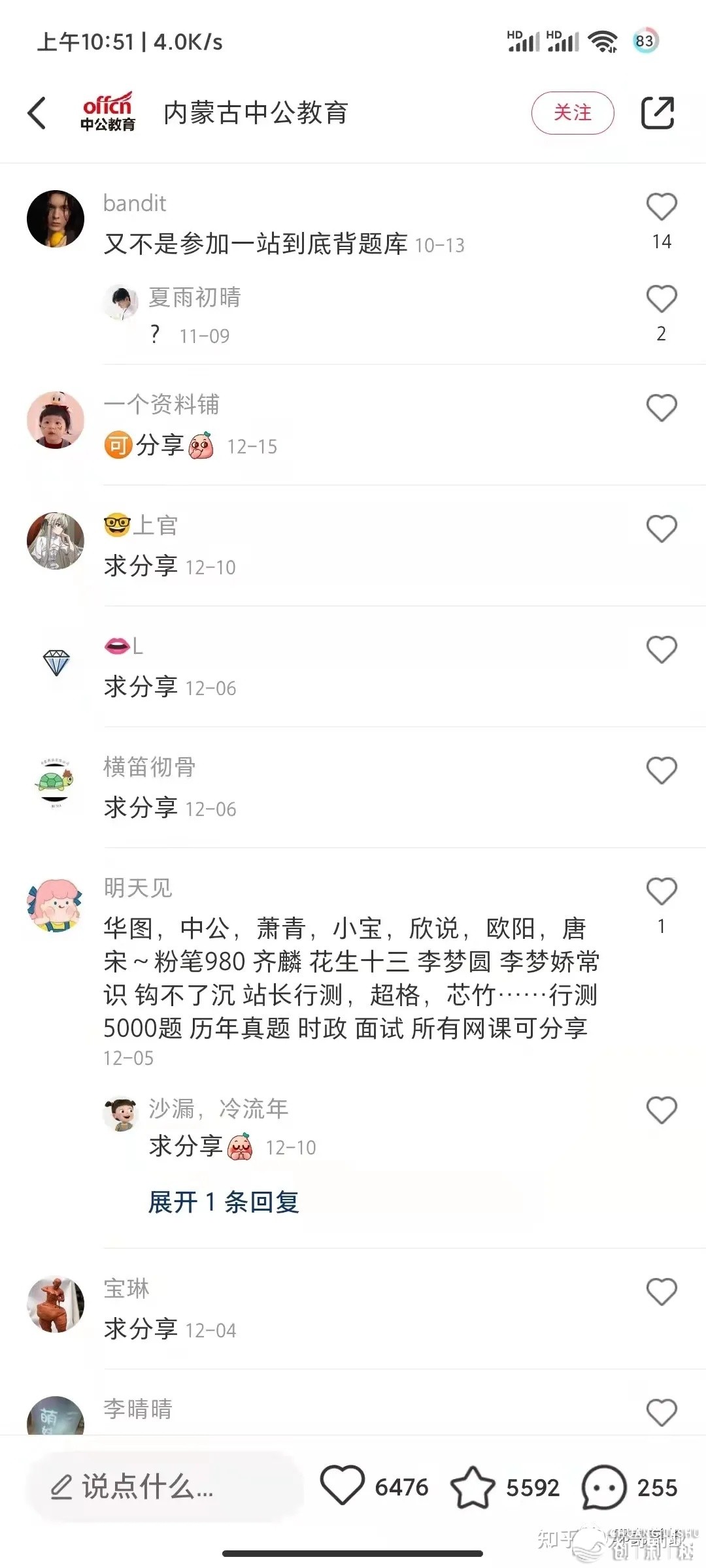The image size is (706, 1568).
Task: Like 横笛彻骨's comment
Action: (x=661, y=771)
